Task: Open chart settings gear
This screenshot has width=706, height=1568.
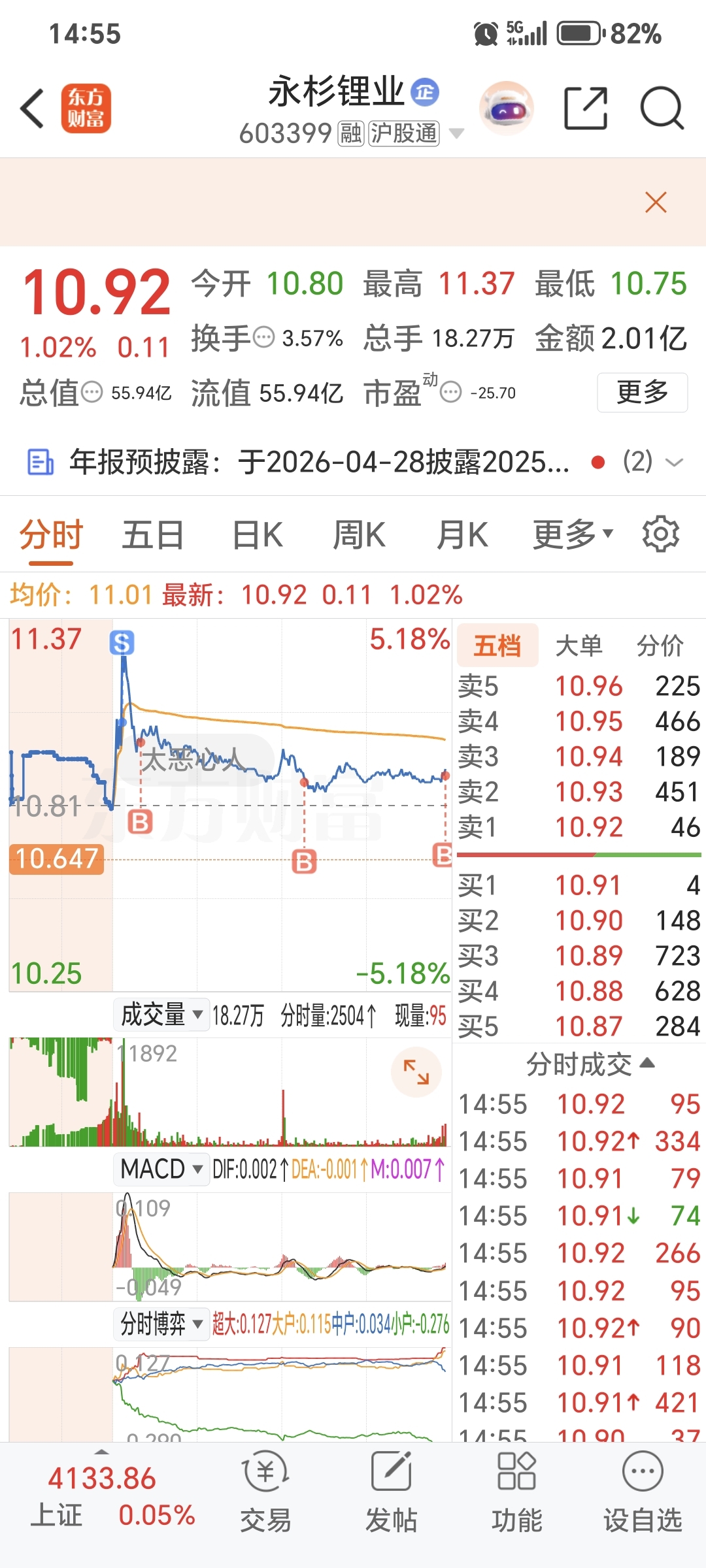Action: click(660, 535)
